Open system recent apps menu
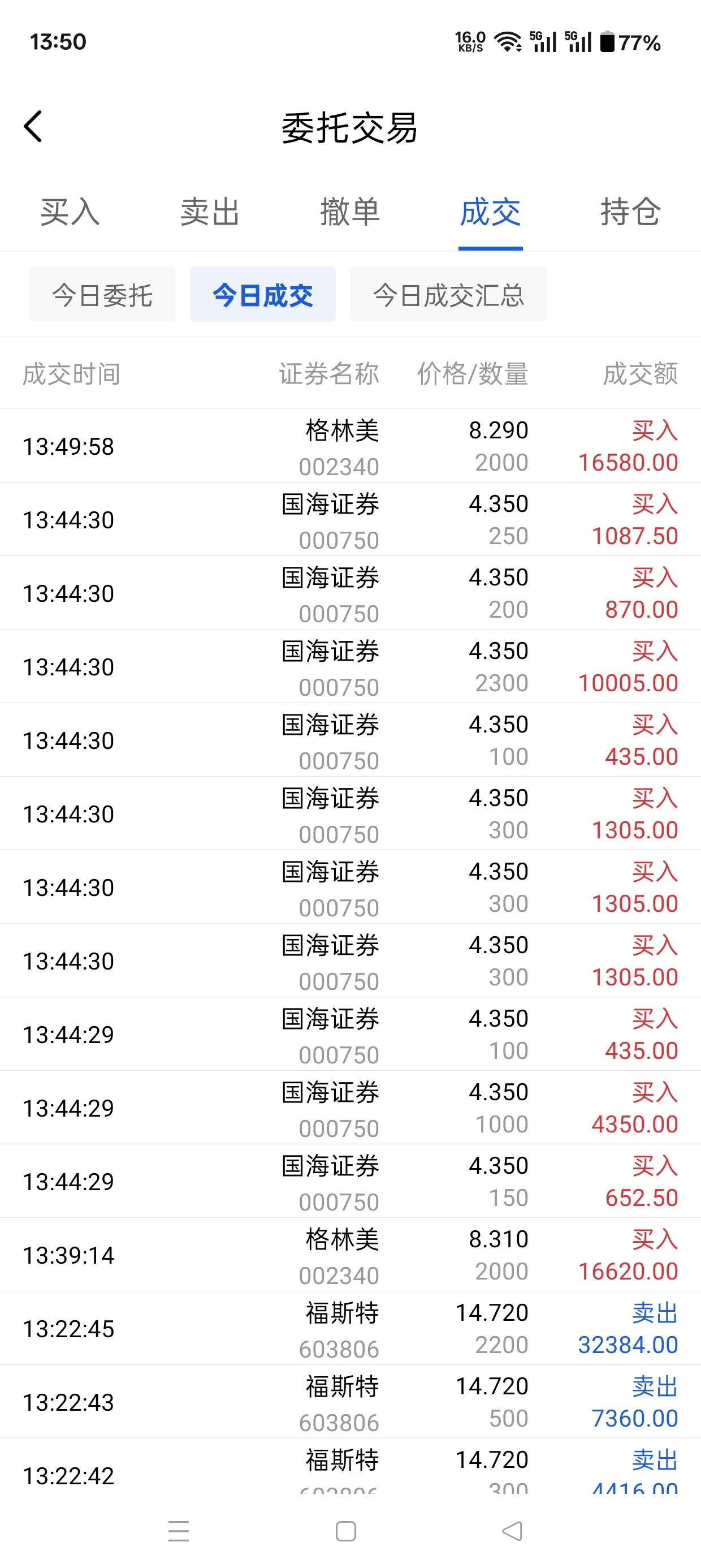Viewport: 701px width, 1568px height. (x=178, y=1531)
